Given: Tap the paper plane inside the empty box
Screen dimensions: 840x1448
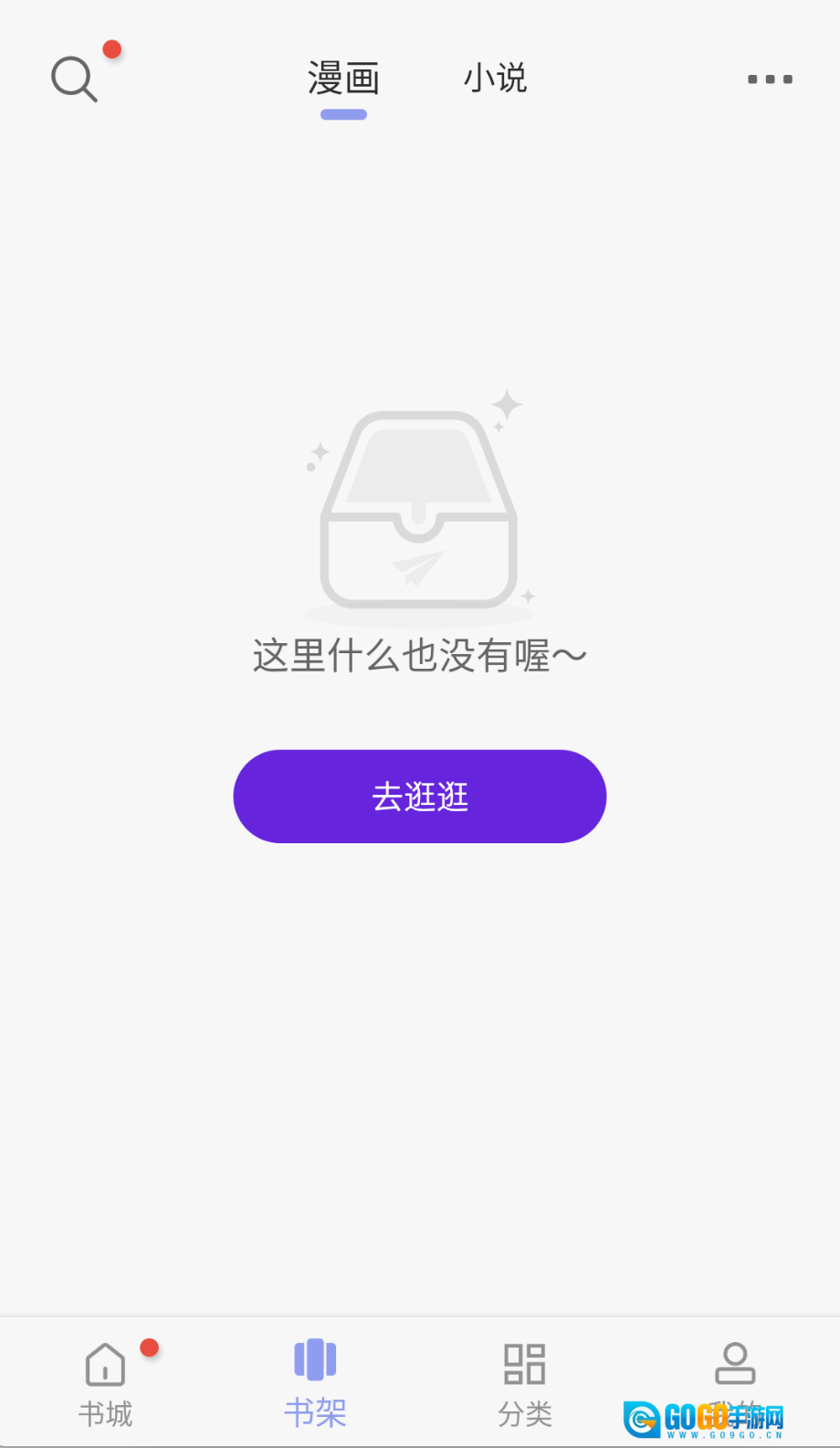Looking at the screenshot, I should [x=419, y=569].
